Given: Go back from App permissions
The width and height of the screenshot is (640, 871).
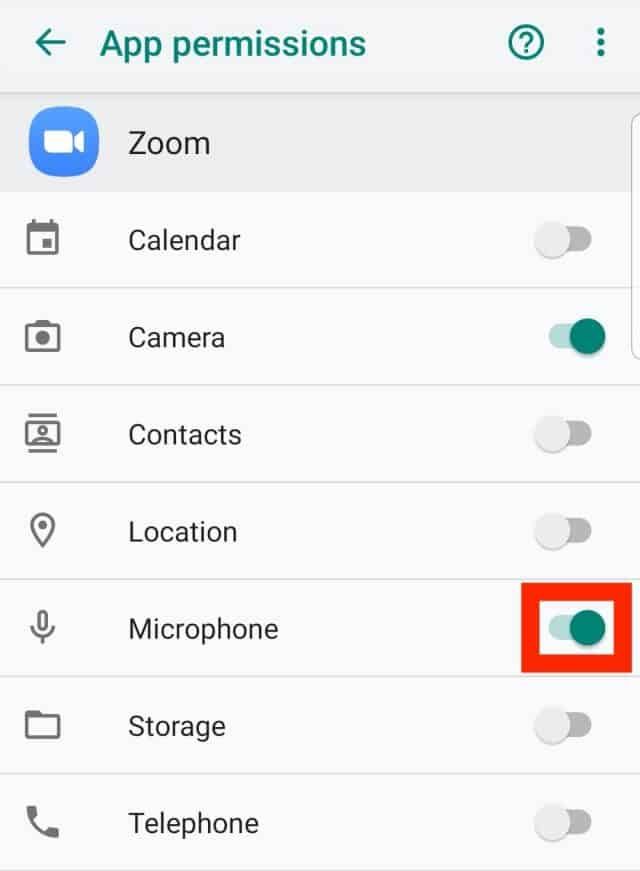Looking at the screenshot, I should 50,43.
